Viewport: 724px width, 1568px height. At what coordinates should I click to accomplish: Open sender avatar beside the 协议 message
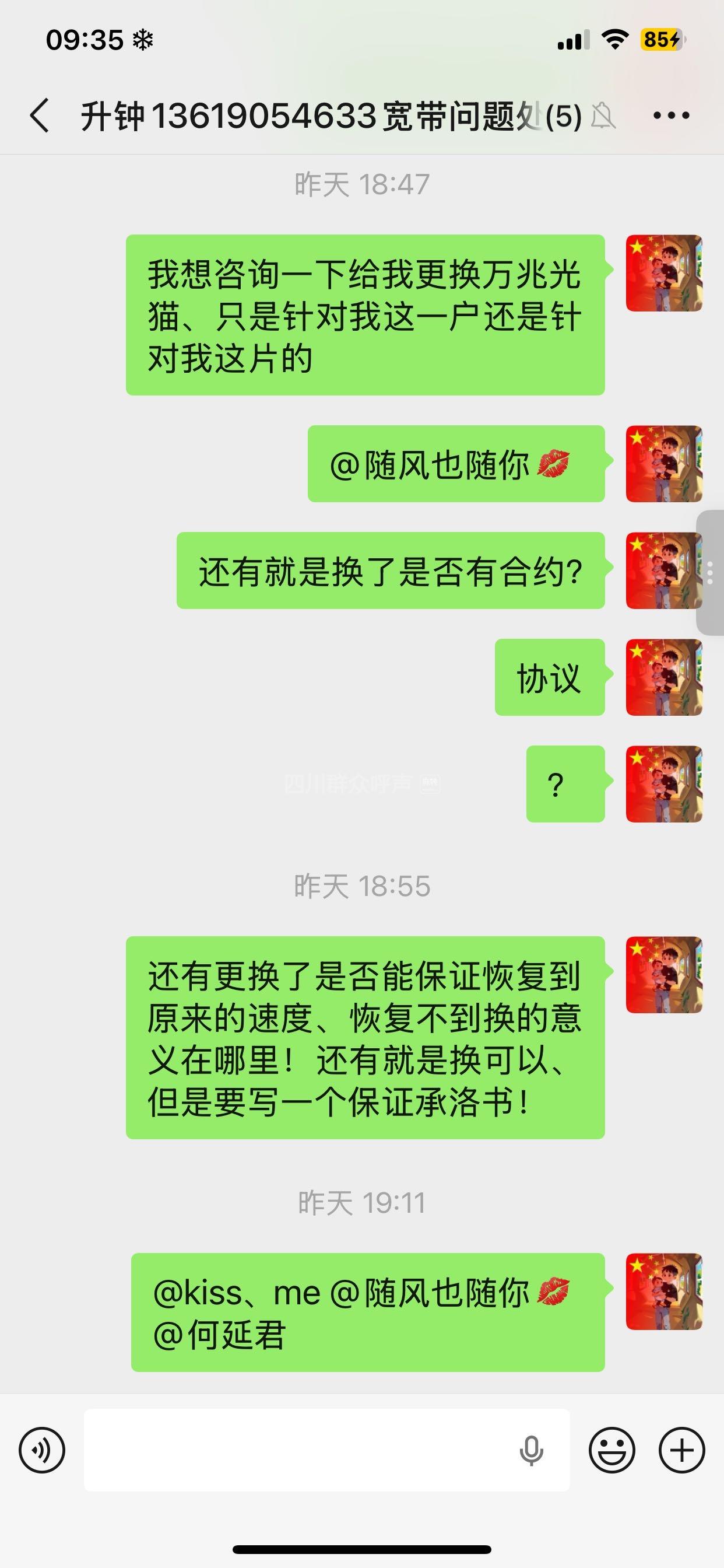[x=664, y=677]
